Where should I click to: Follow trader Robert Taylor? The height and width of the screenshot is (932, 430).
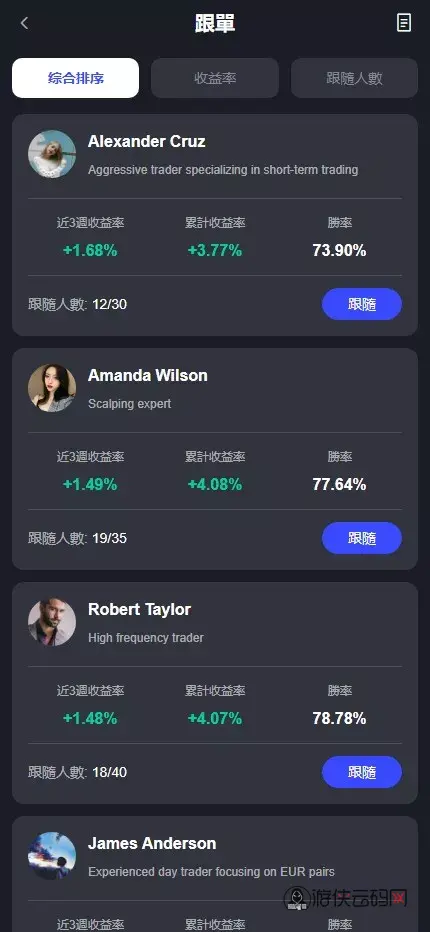tap(362, 772)
